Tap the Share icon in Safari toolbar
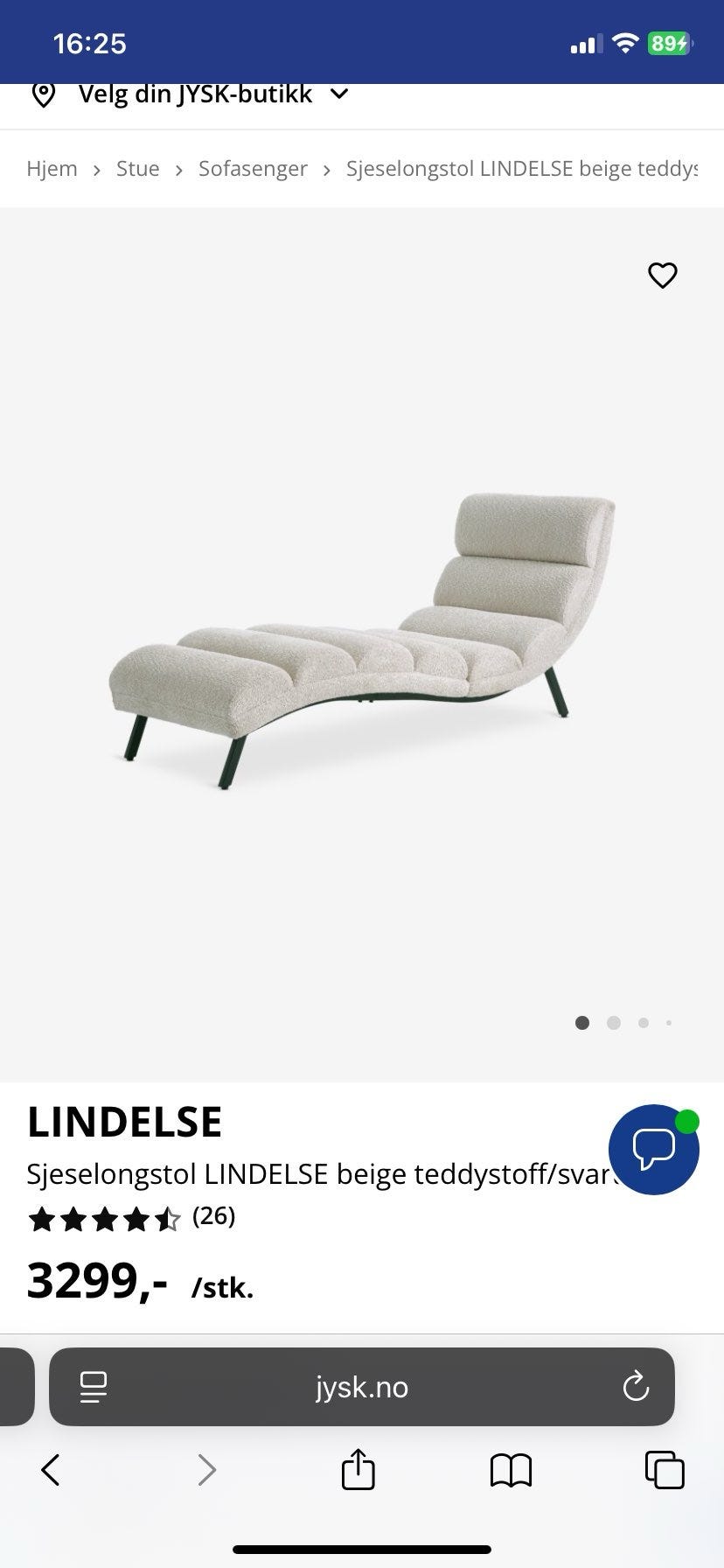This screenshot has height=1568, width=724. coord(358,1470)
